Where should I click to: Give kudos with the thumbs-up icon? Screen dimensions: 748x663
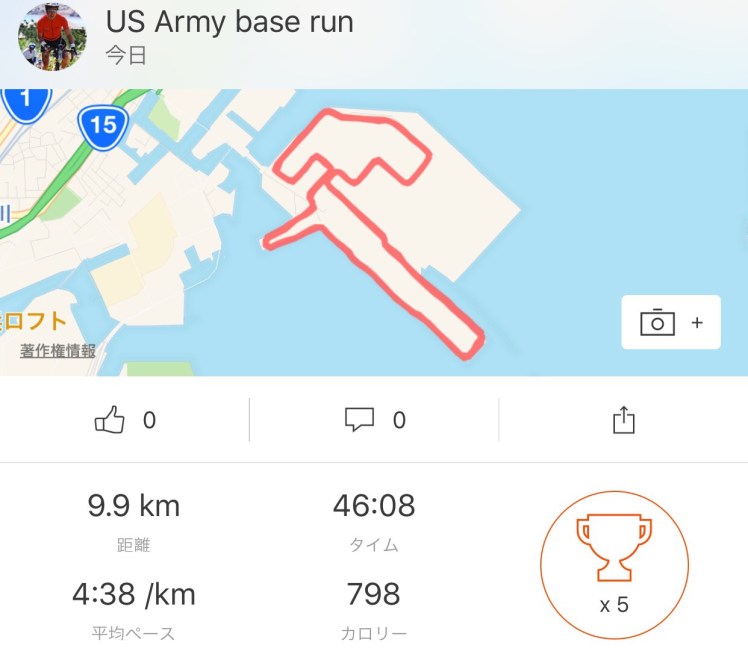tap(110, 421)
